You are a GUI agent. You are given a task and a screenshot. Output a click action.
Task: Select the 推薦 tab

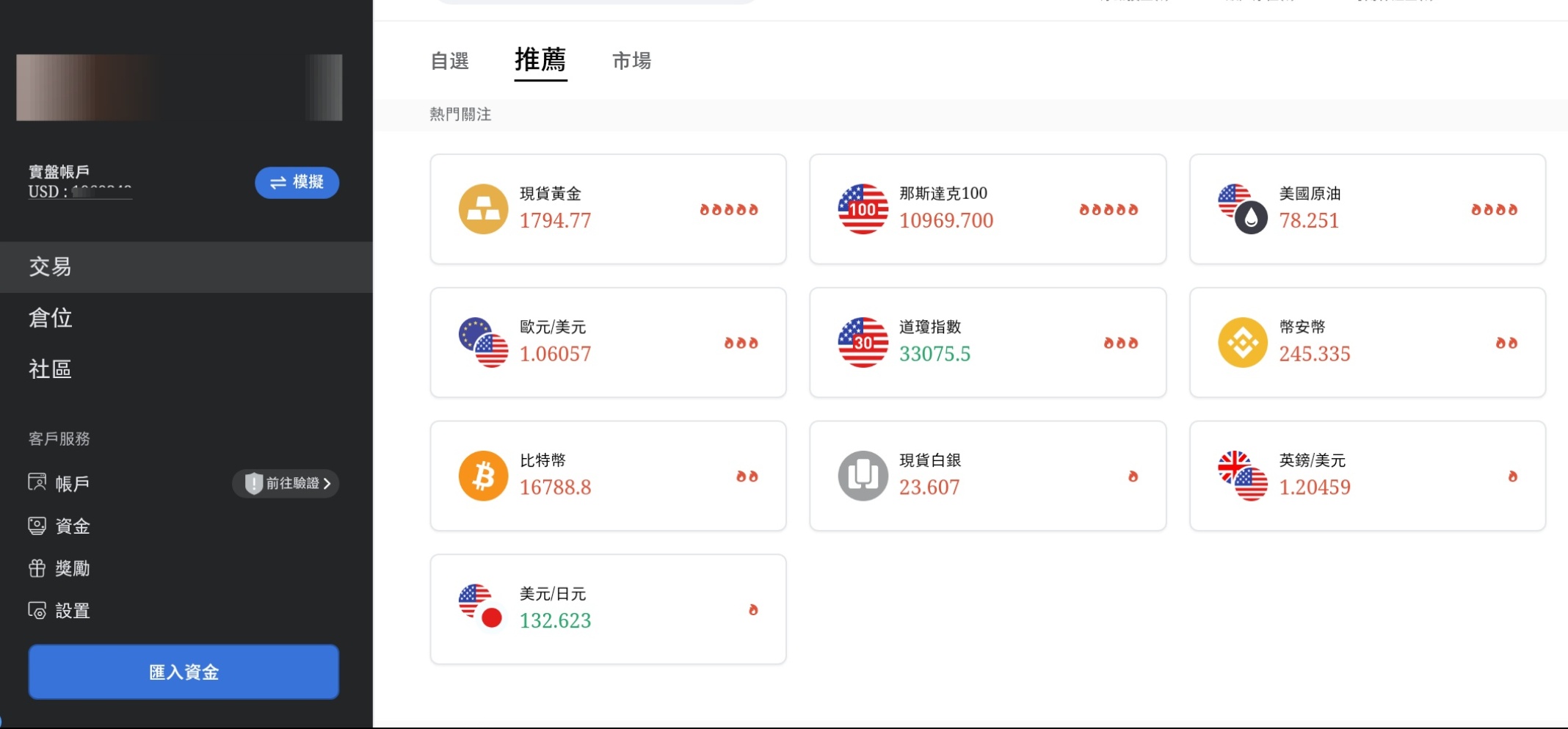(x=540, y=60)
